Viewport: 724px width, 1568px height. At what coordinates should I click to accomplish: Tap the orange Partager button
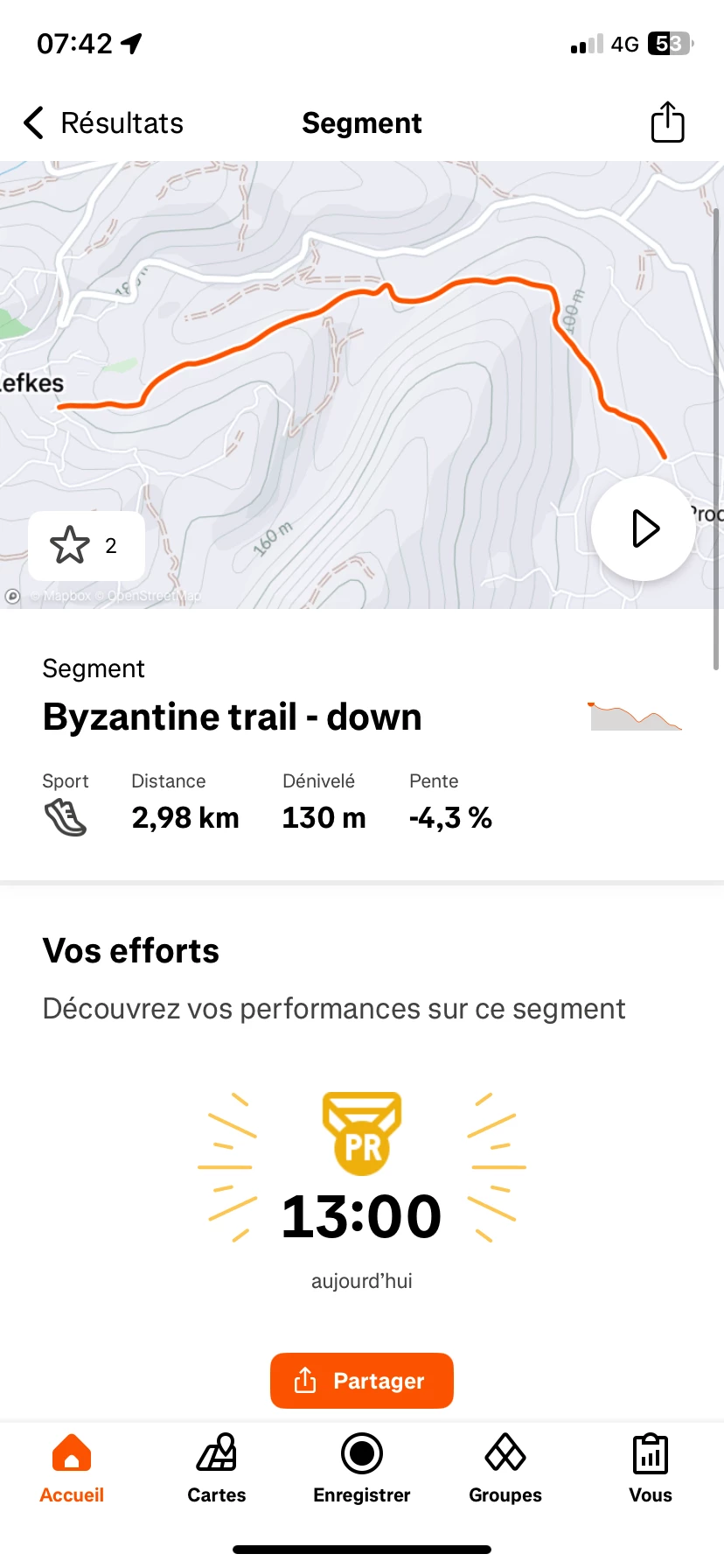tap(362, 1381)
